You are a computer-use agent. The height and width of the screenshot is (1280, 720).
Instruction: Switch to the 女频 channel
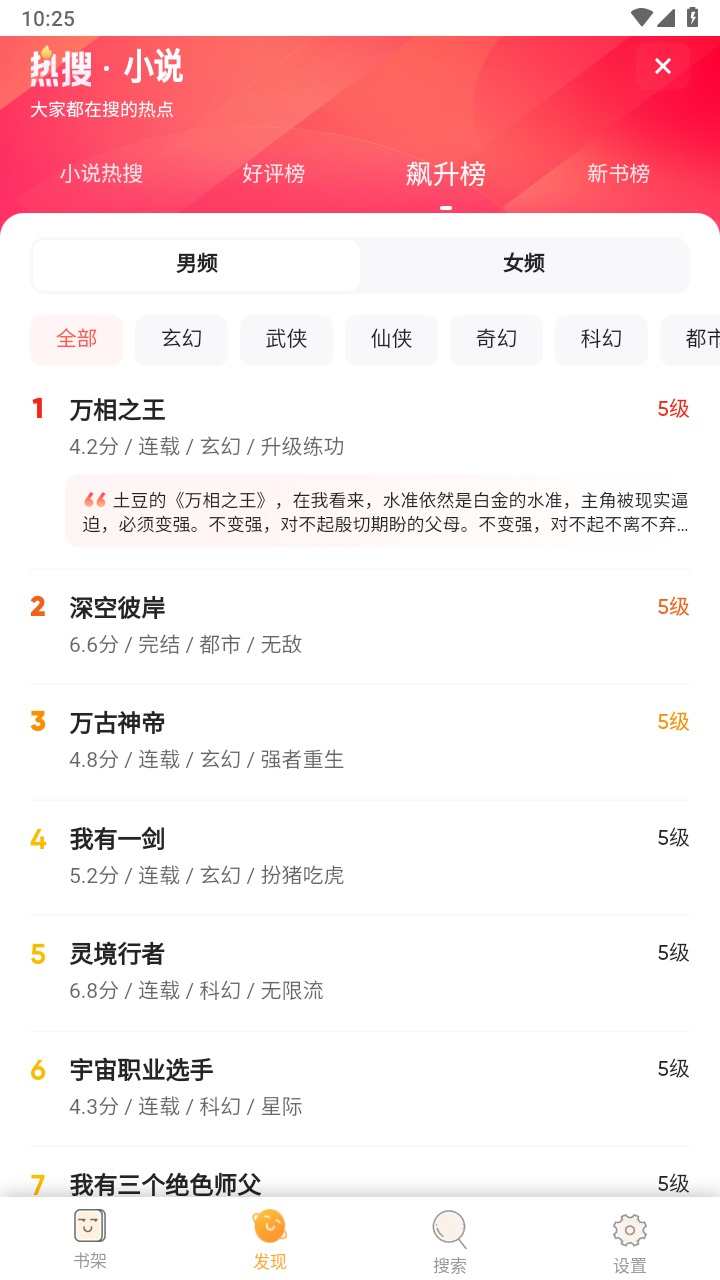click(x=524, y=263)
